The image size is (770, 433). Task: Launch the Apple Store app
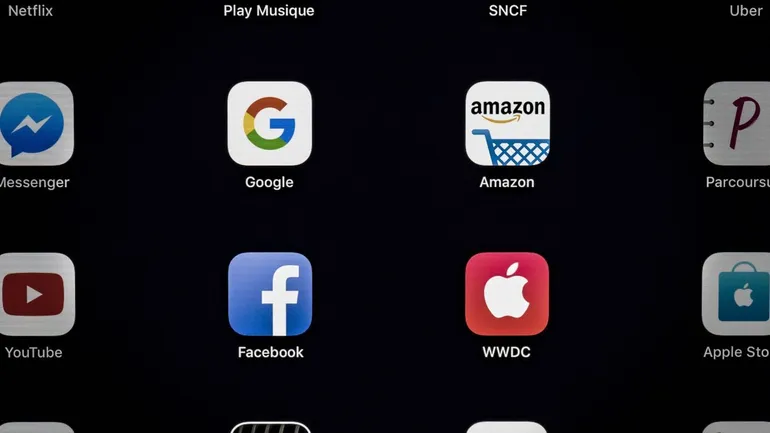[x=738, y=294]
